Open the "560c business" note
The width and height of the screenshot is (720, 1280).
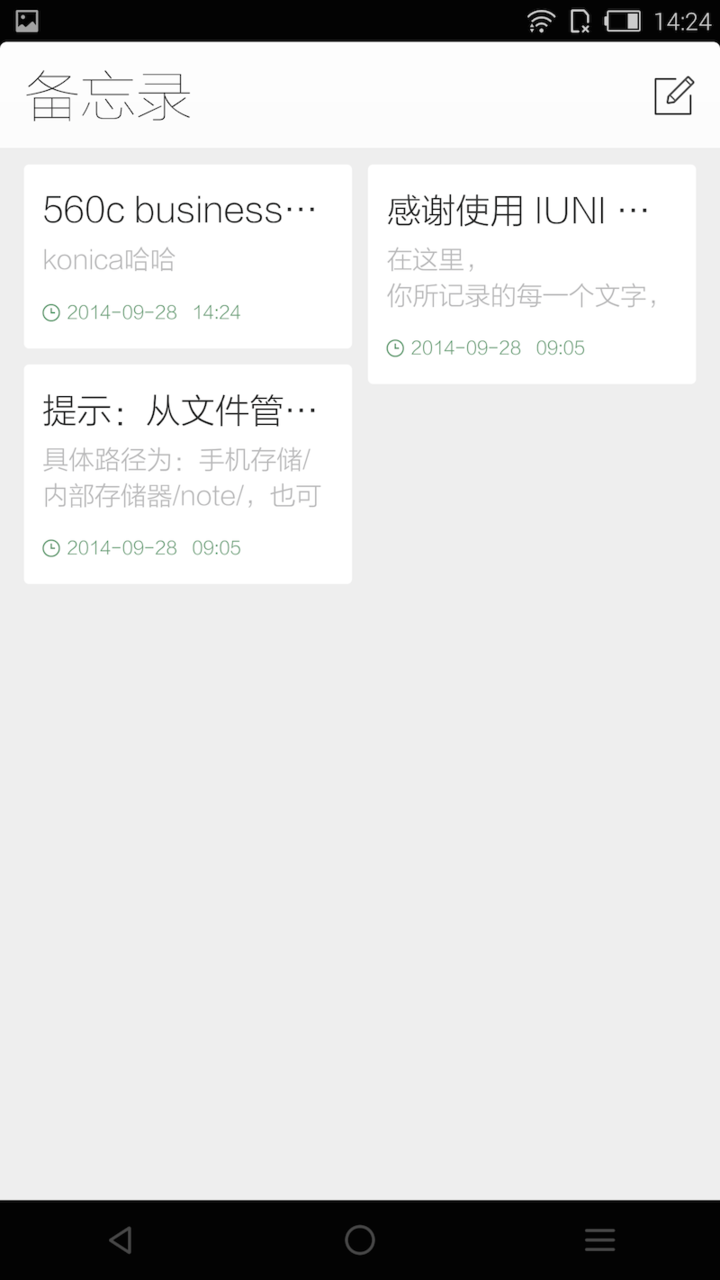click(x=188, y=257)
